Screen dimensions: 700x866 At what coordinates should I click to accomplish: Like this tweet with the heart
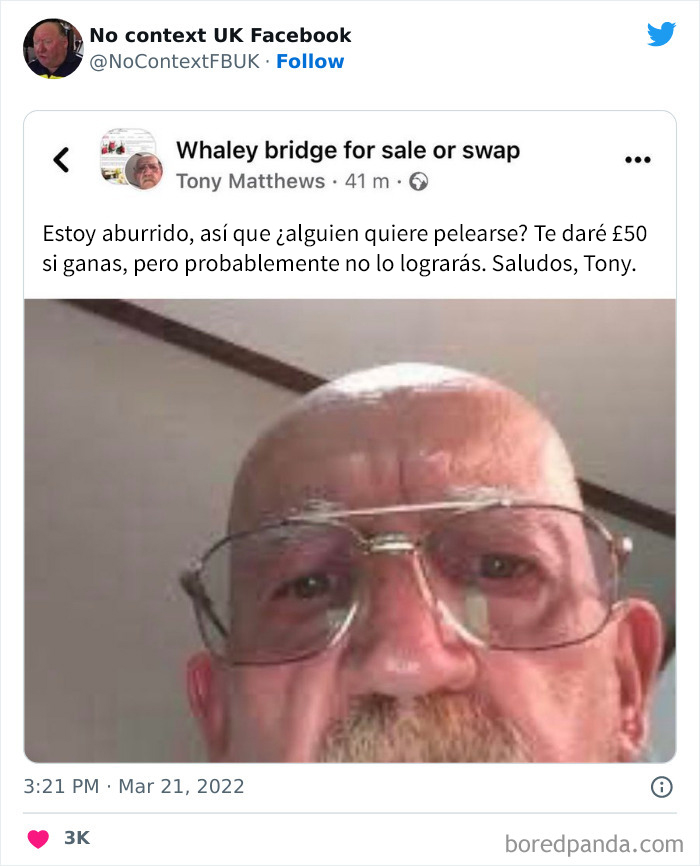[x=38, y=838]
